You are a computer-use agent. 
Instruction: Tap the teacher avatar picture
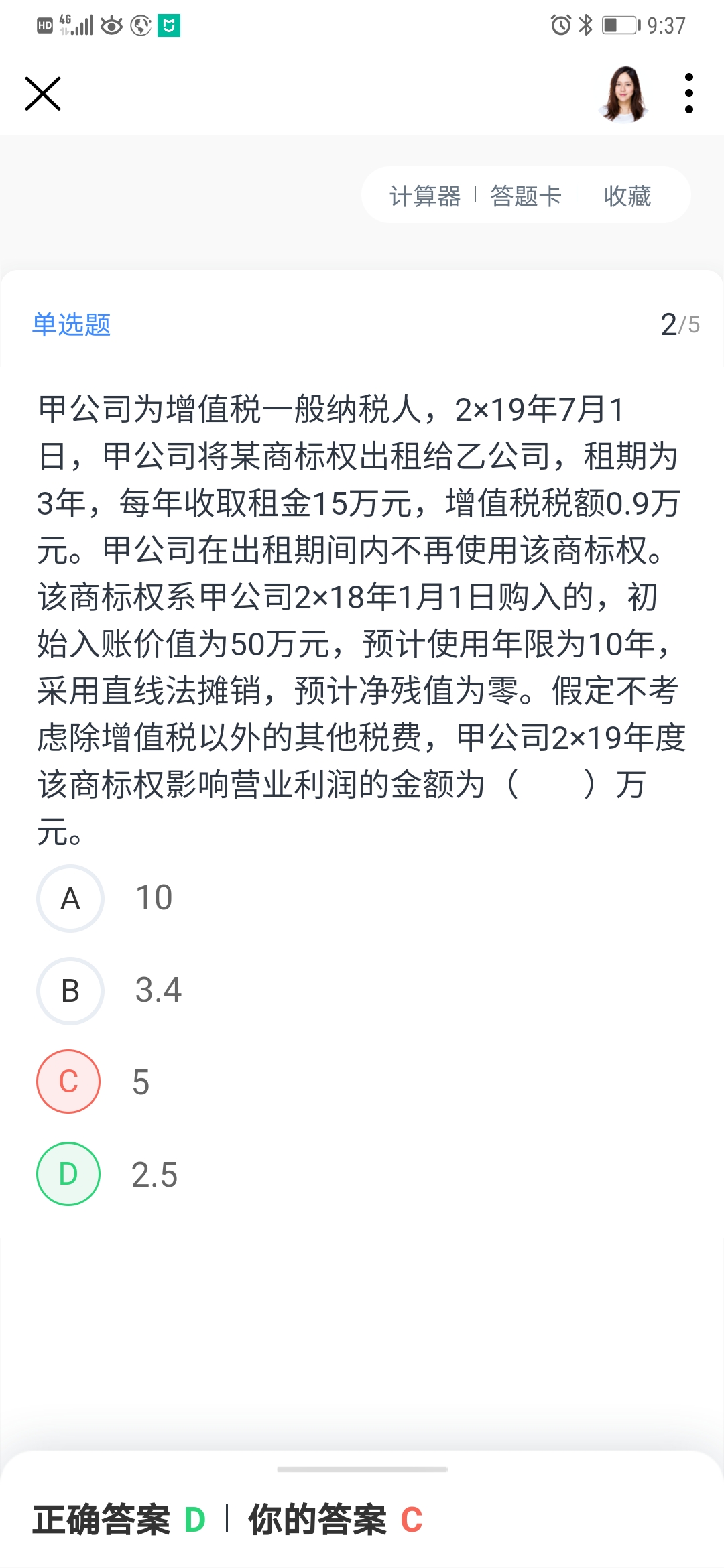pos(625,94)
